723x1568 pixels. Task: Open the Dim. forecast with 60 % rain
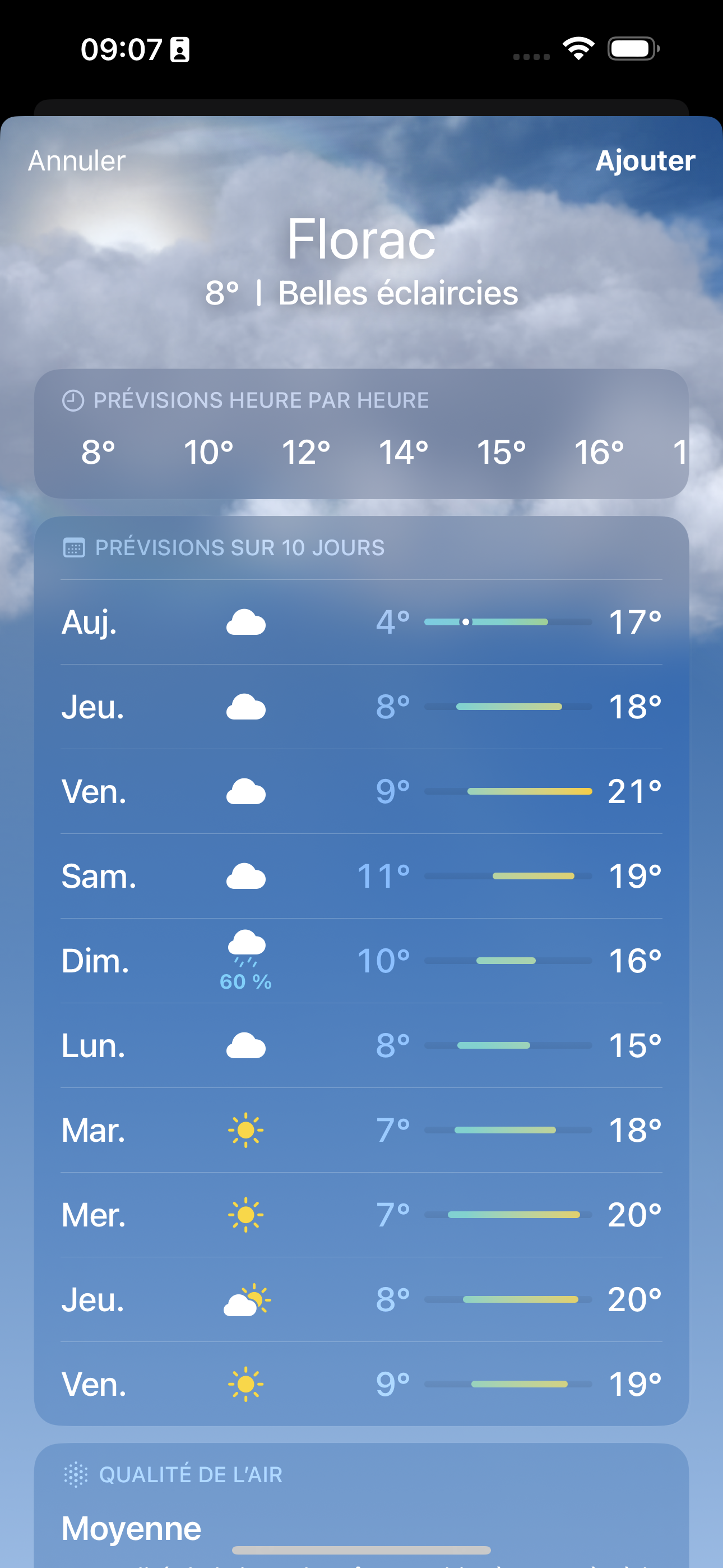[x=361, y=961]
